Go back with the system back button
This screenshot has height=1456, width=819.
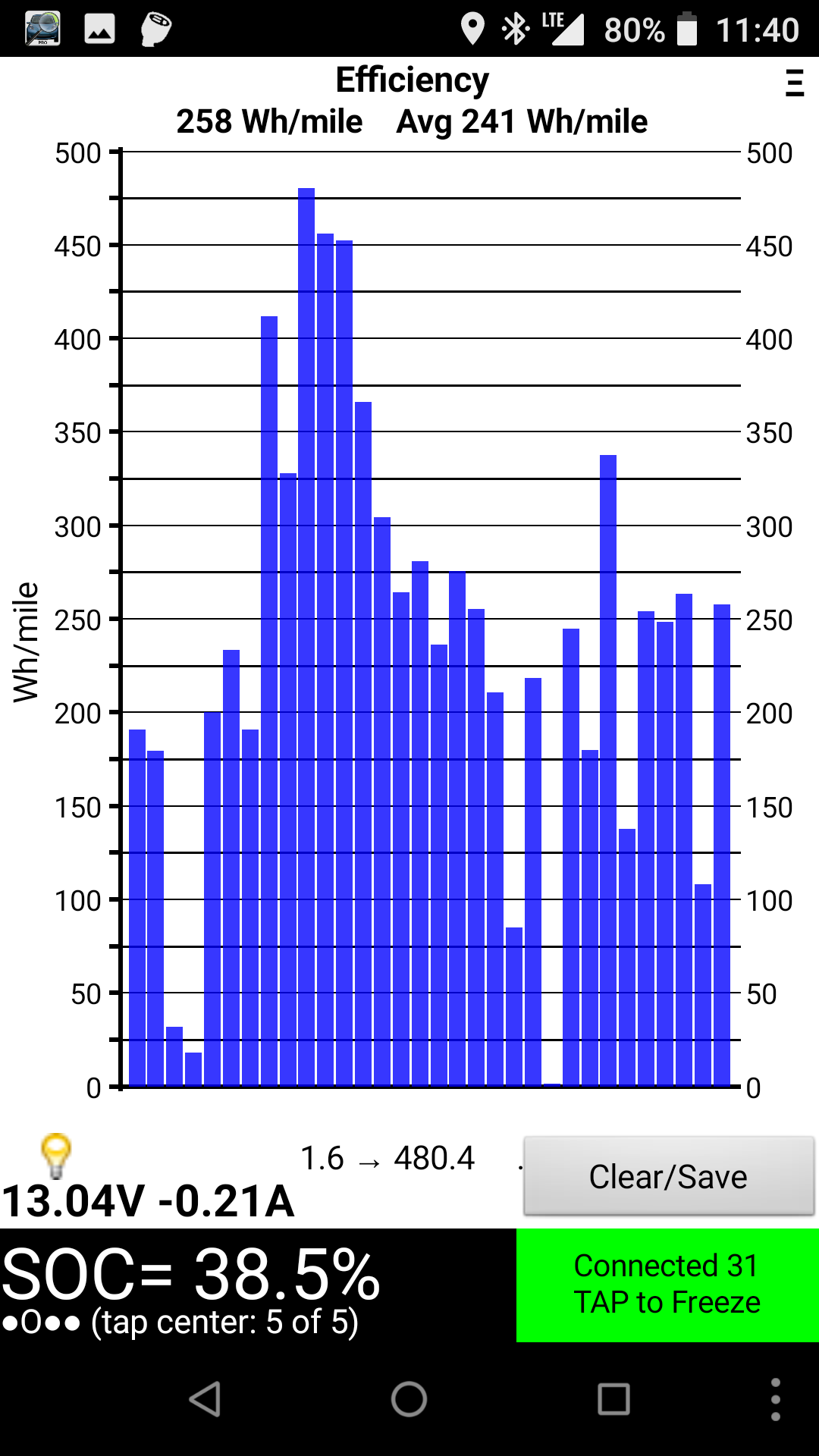click(x=205, y=1399)
